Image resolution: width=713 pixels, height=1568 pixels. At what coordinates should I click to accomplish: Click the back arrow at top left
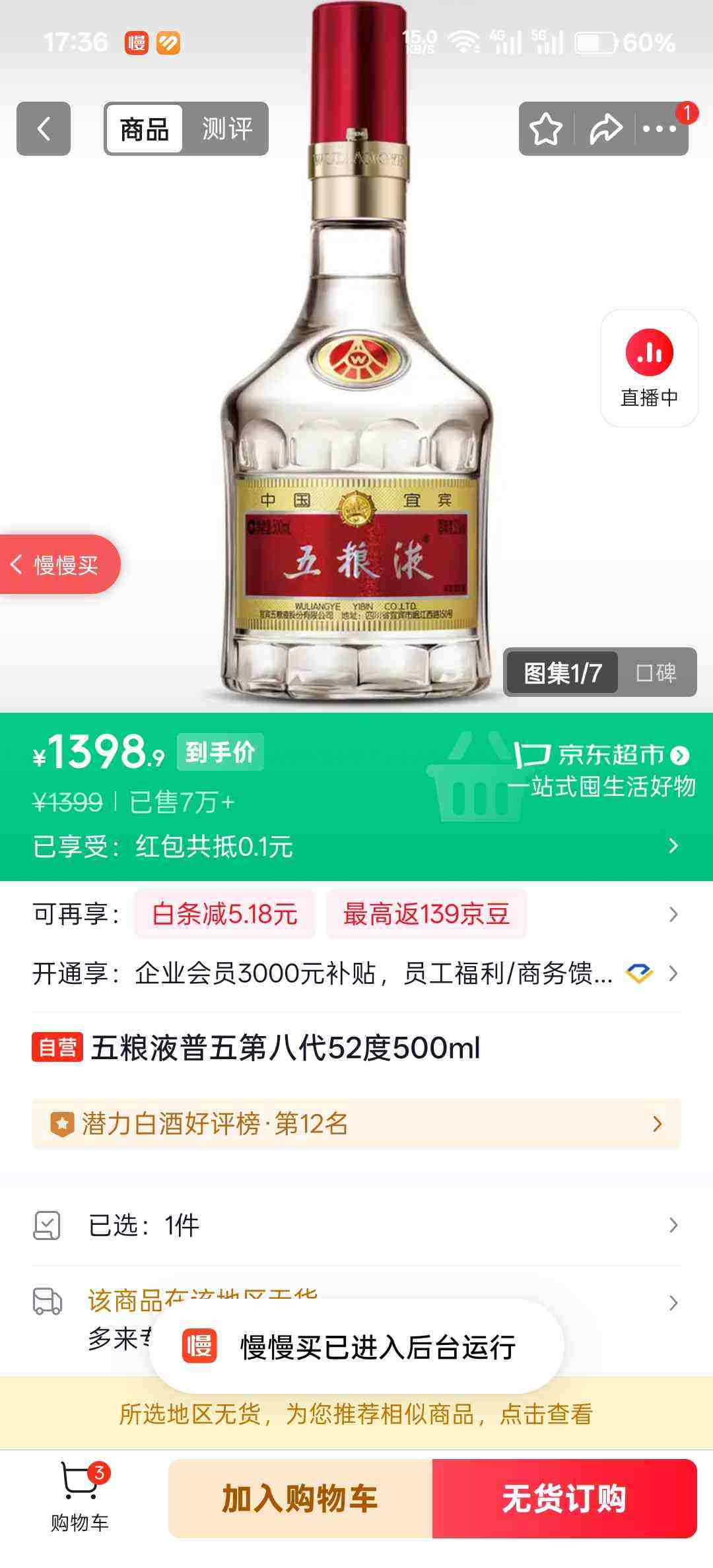[x=44, y=129]
